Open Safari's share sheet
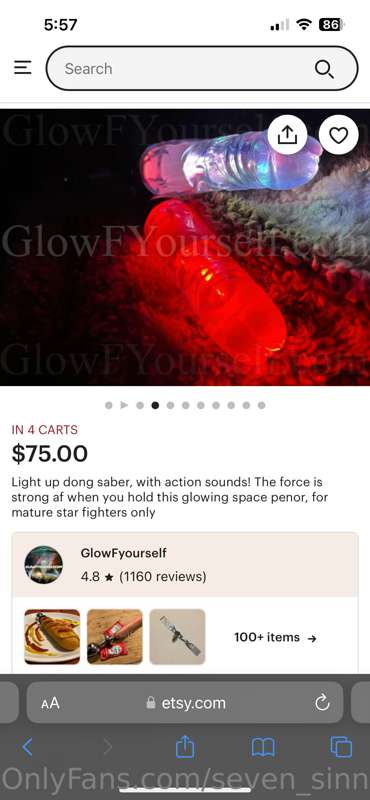The width and height of the screenshot is (370, 800). [x=185, y=747]
